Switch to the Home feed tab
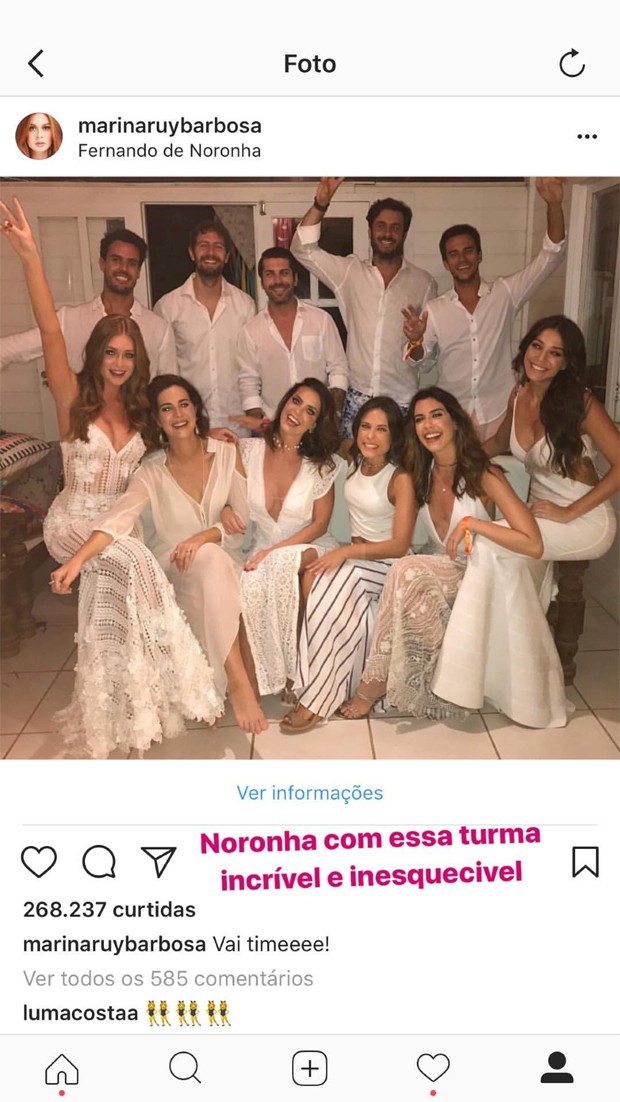The image size is (620, 1102). point(62,1069)
